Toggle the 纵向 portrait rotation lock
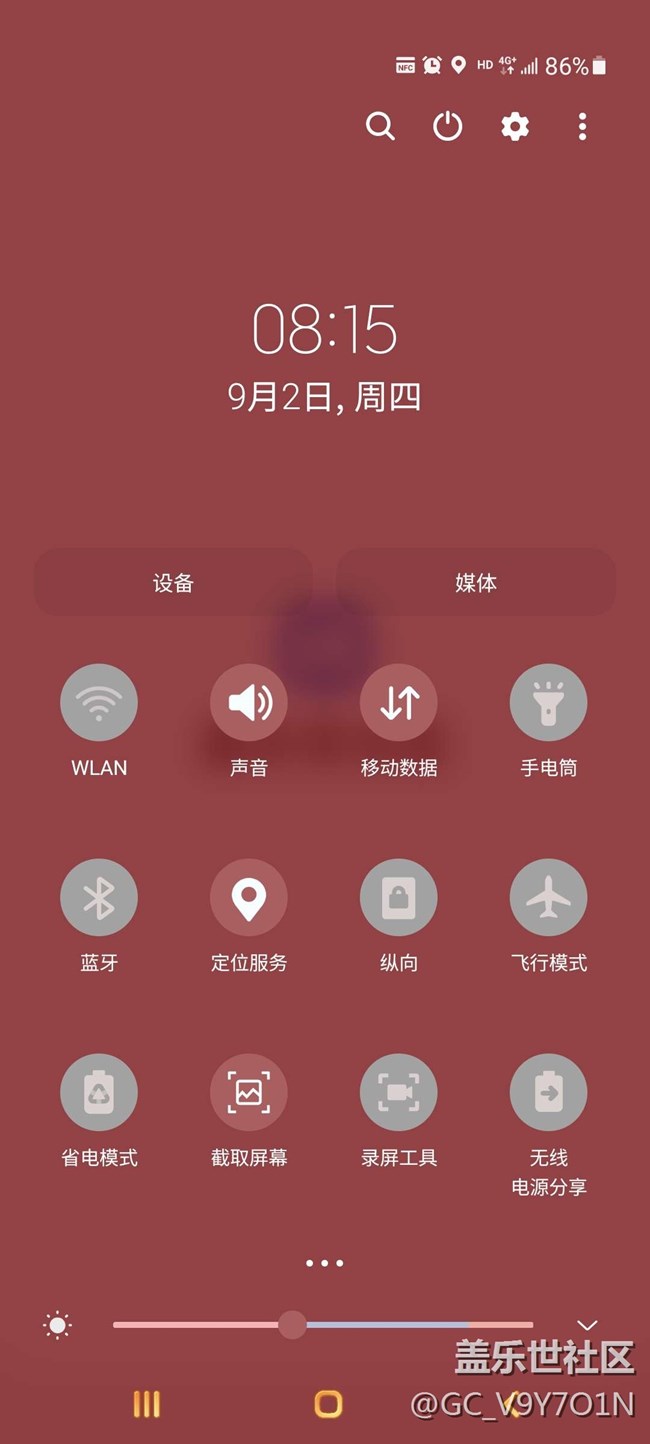This screenshot has width=650, height=1444. tap(399, 898)
